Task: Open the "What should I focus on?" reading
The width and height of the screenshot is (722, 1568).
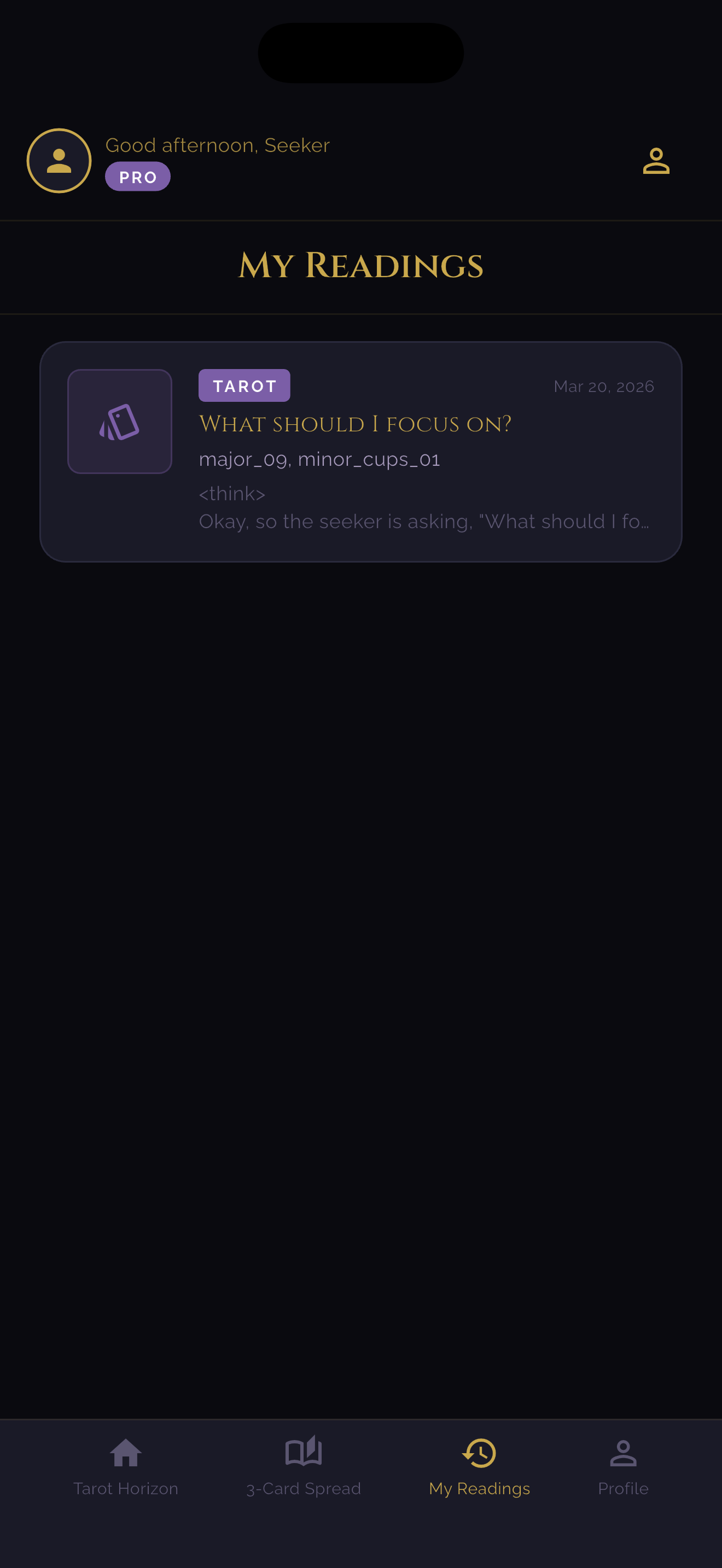Action: tap(360, 451)
